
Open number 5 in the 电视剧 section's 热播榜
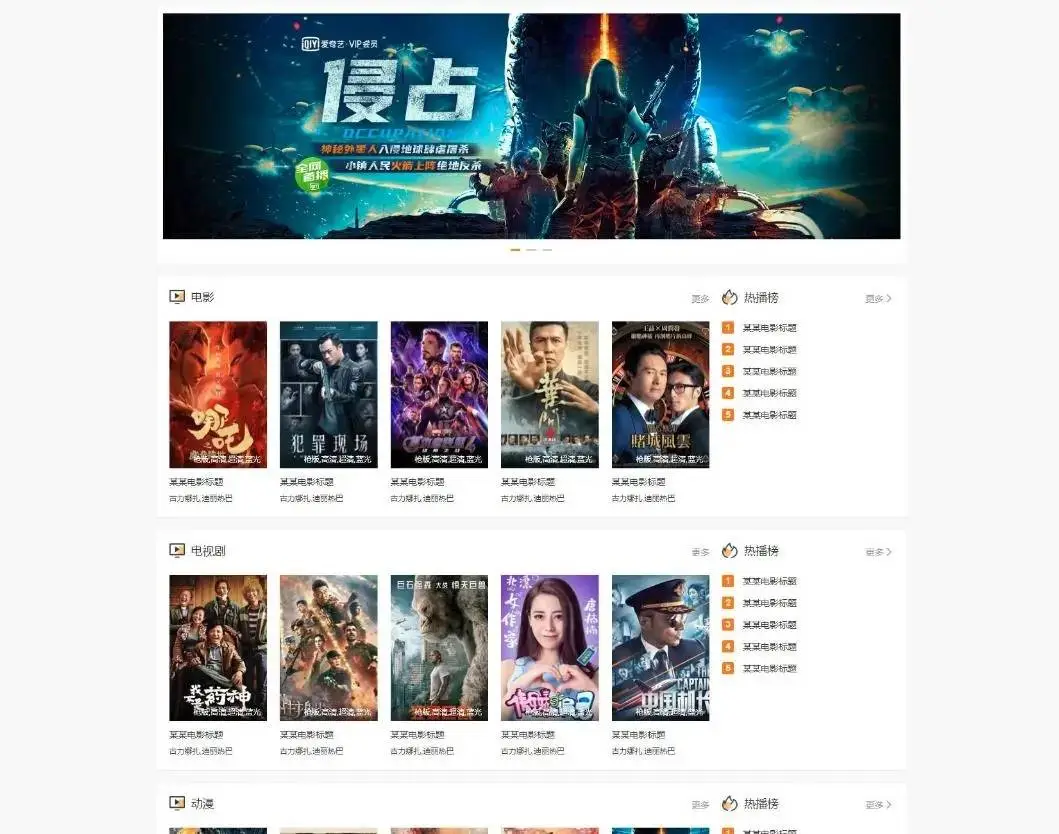pyautogui.click(x=769, y=668)
